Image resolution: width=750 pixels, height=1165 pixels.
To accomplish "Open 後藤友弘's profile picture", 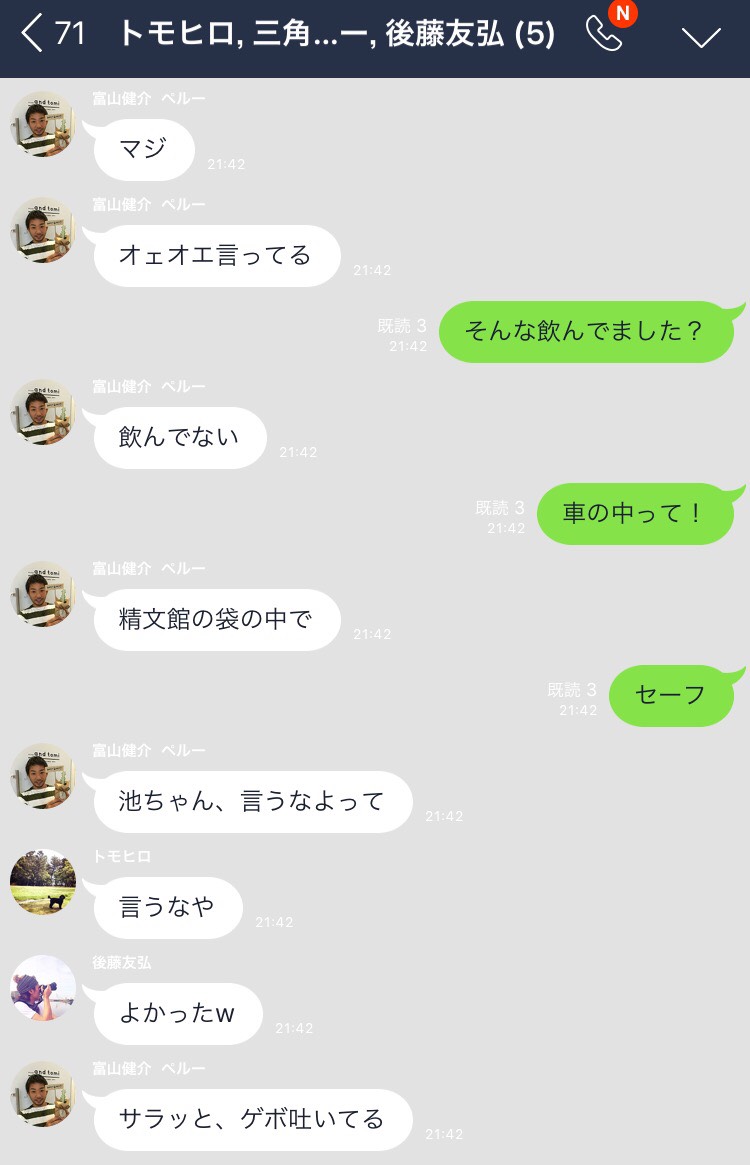I will click(43, 988).
